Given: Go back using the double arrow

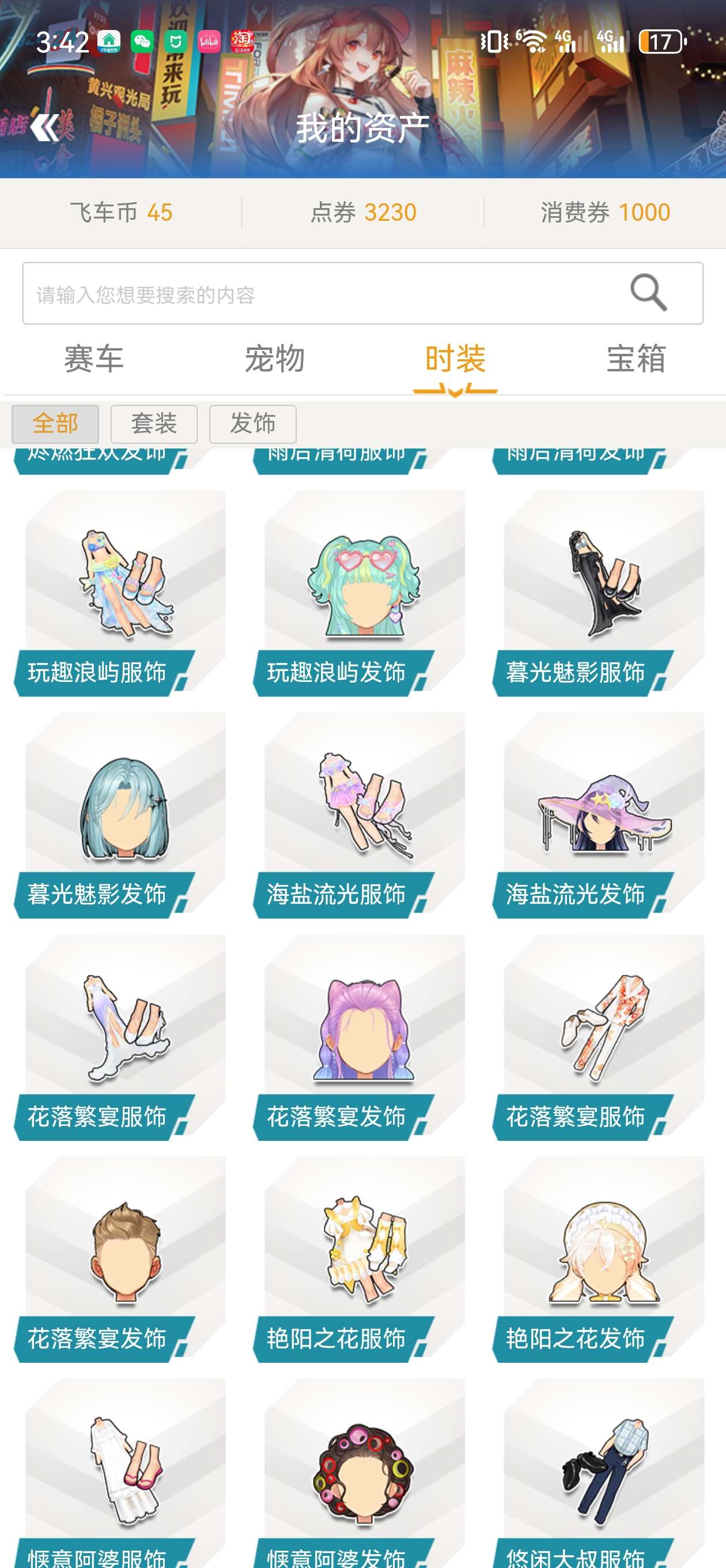Looking at the screenshot, I should tap(44, 128).
